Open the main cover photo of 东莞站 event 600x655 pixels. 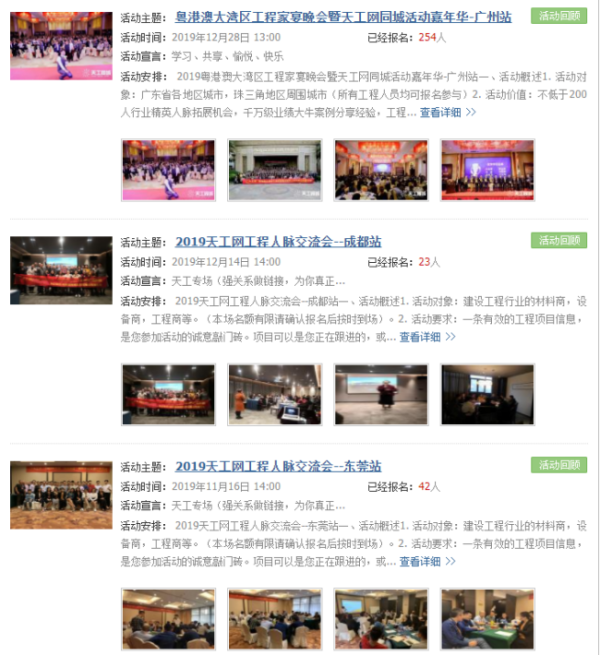(x=61, y=495)
